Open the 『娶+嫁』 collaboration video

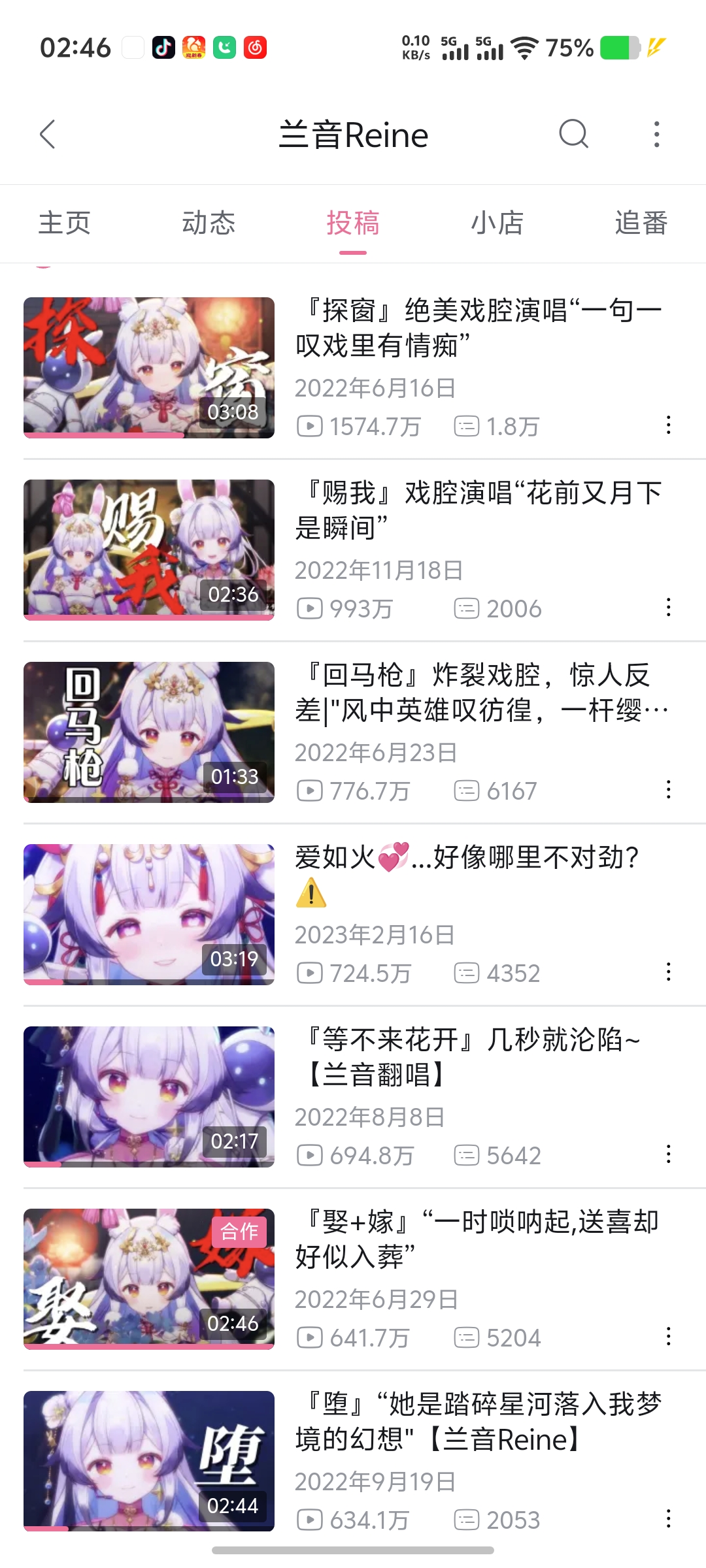149,1279
